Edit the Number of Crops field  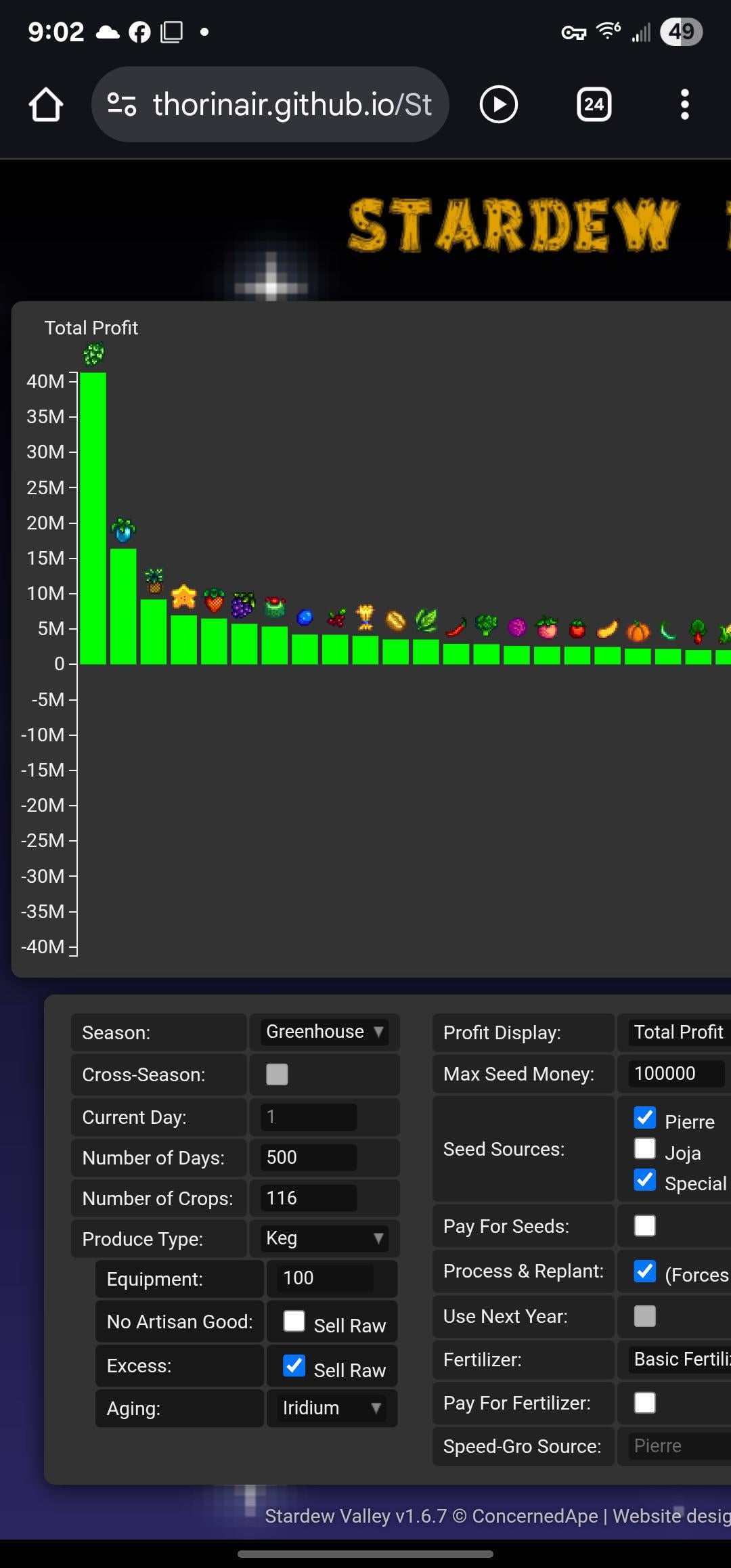[309, 1198]
